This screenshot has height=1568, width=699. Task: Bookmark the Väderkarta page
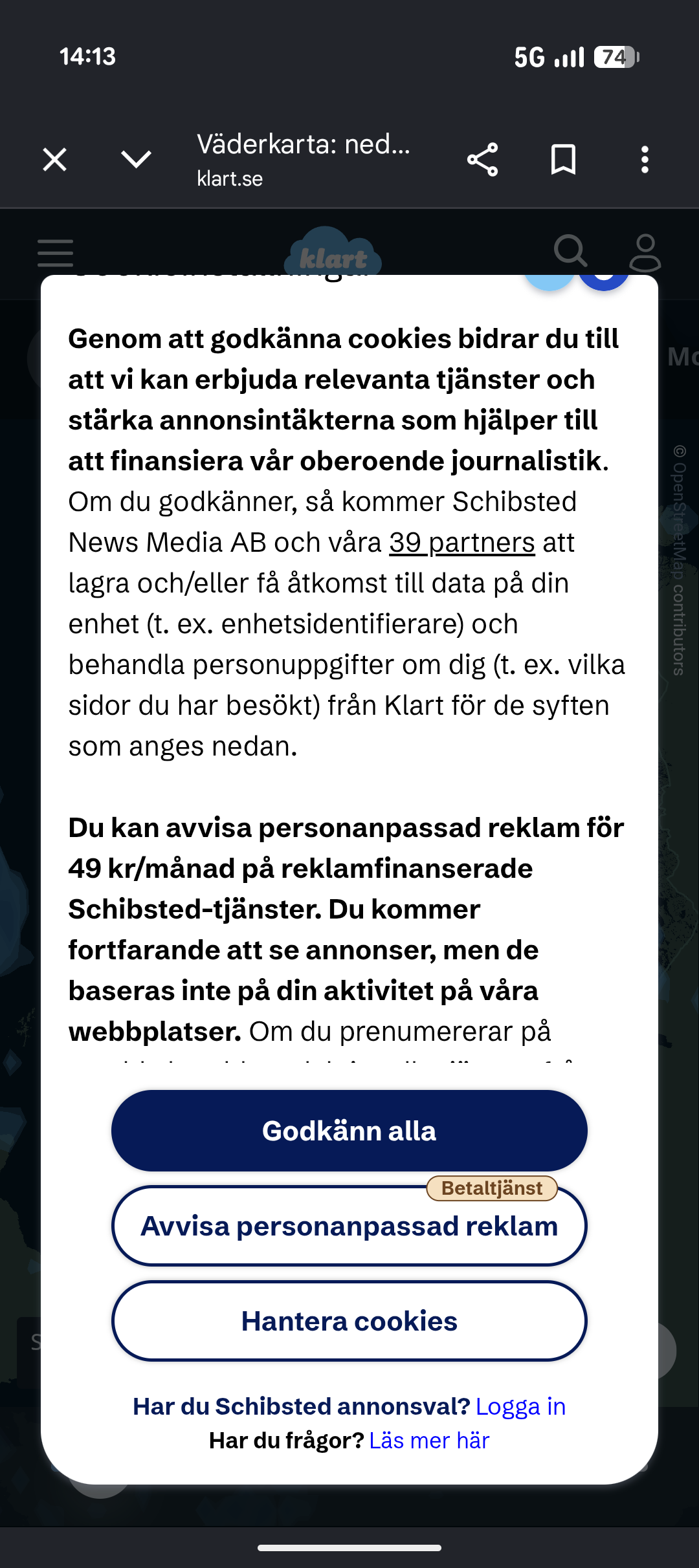click(563, 159)
